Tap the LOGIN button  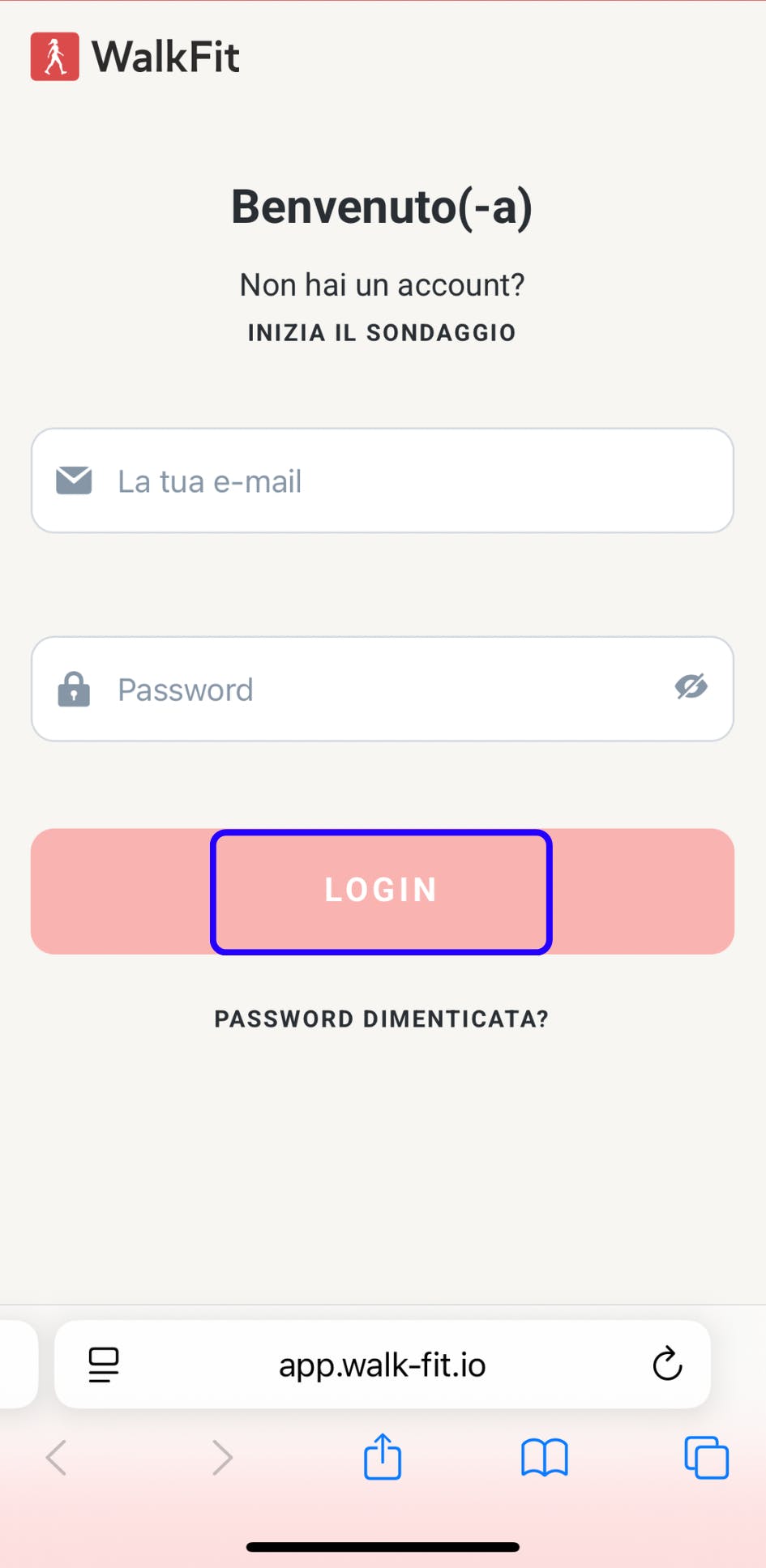(x=382, y=891)
